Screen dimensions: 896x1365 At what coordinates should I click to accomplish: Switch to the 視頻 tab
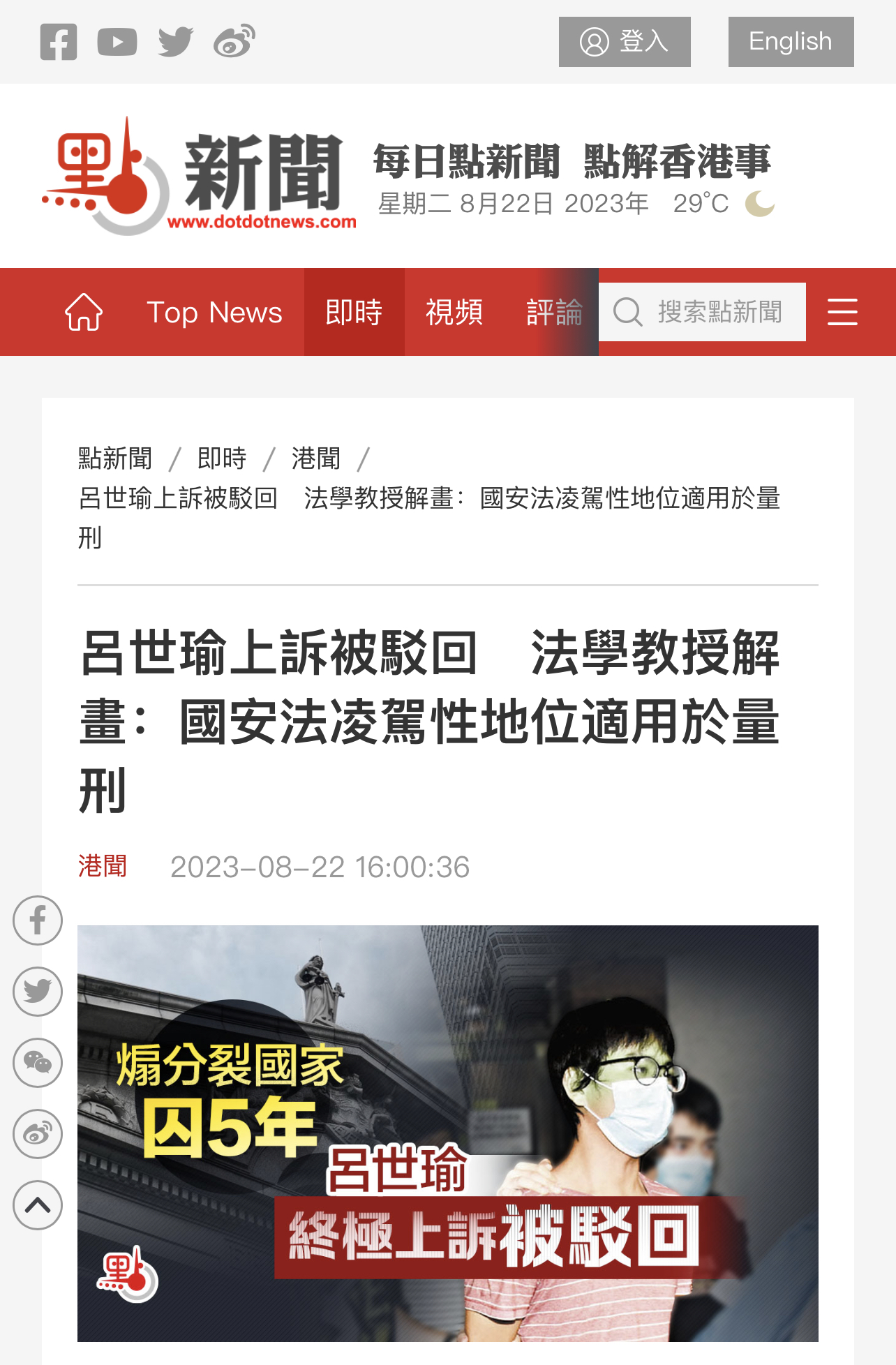tap(454, 312)
